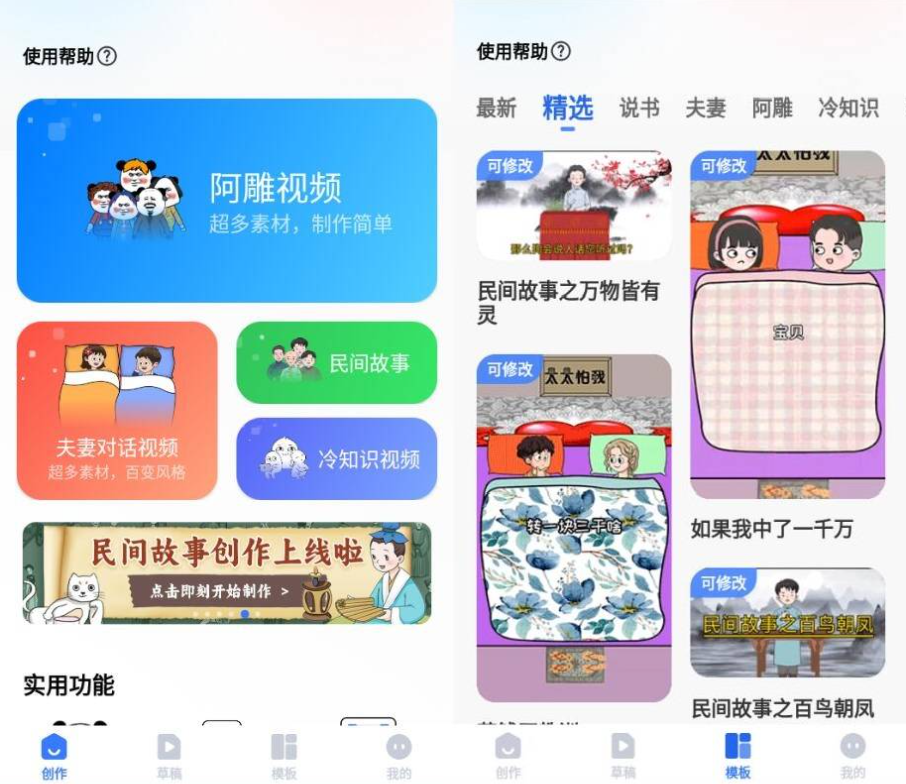Open the 阿雕视频 creation card

pos(227,201)
